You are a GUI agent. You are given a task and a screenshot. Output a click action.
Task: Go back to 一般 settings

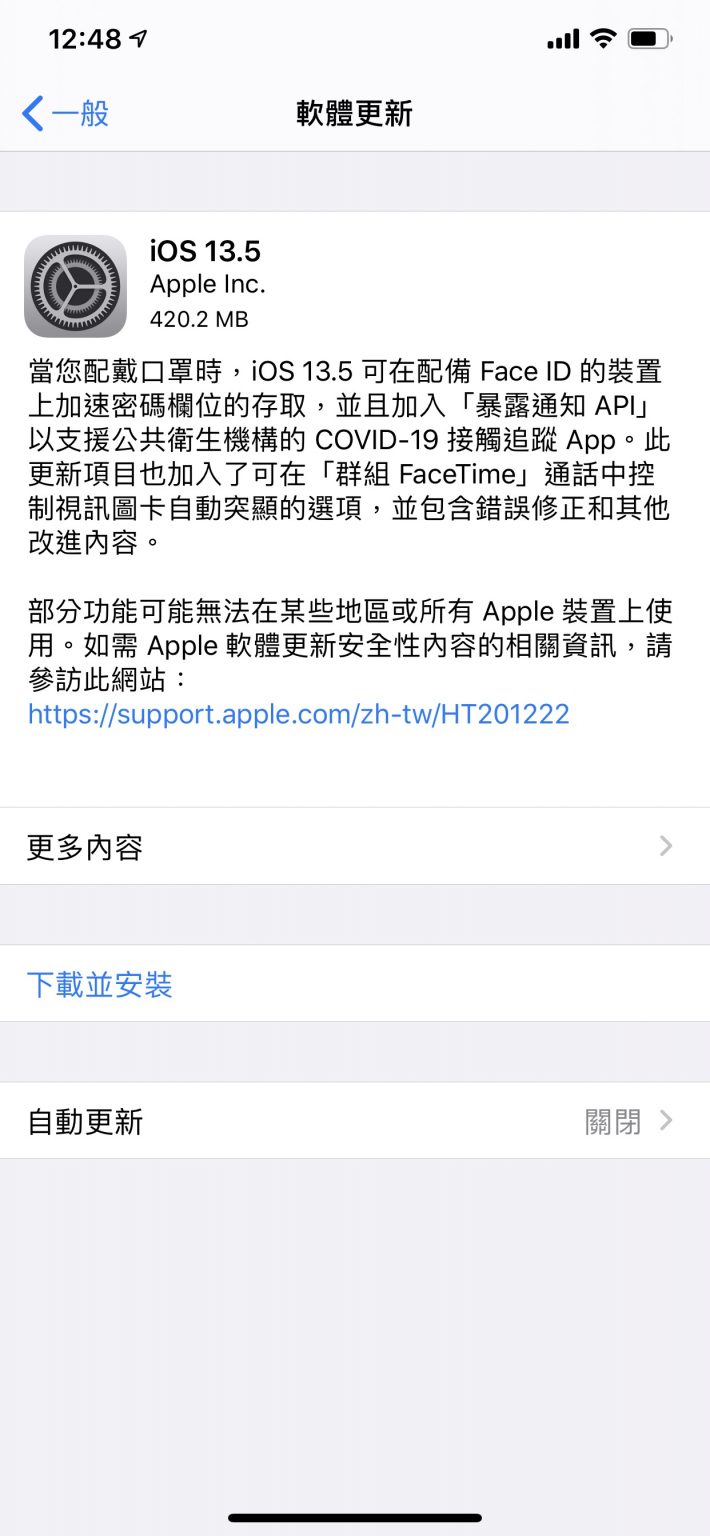pyautogui.click(x=66, y=114)
